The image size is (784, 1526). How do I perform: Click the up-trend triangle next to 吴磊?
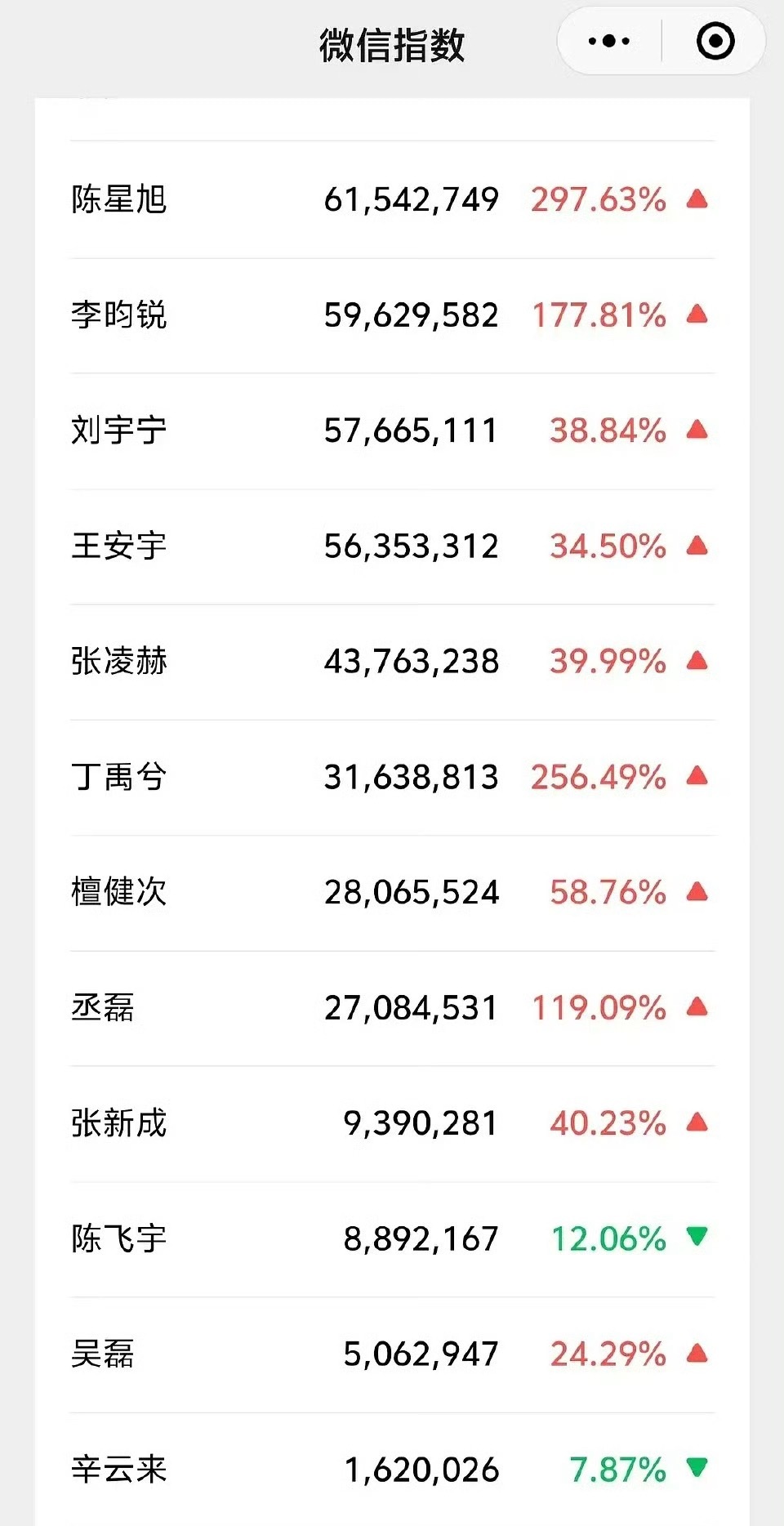(x=698, y=1354)
